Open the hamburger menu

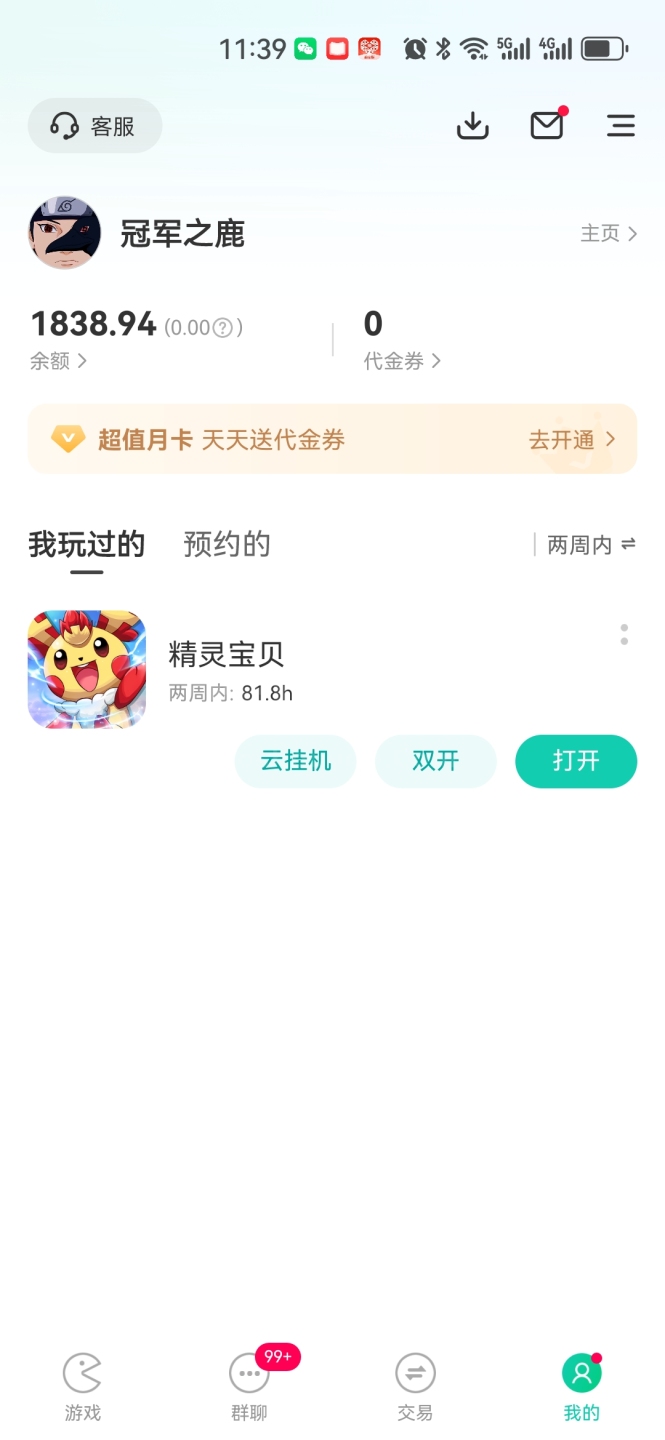(621, 126)
